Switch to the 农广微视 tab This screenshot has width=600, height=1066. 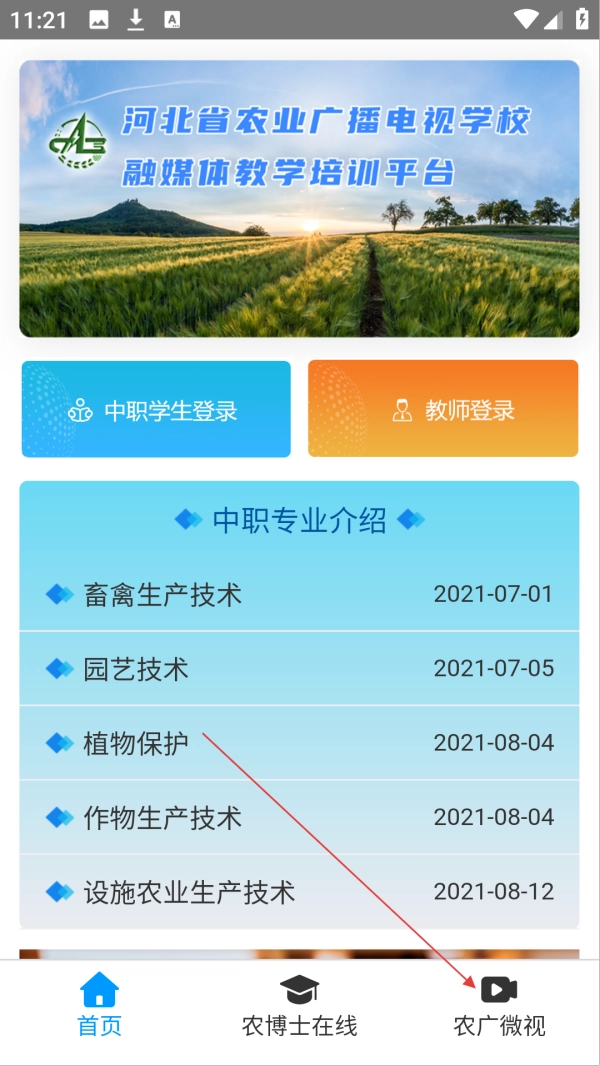point(499,1005)
